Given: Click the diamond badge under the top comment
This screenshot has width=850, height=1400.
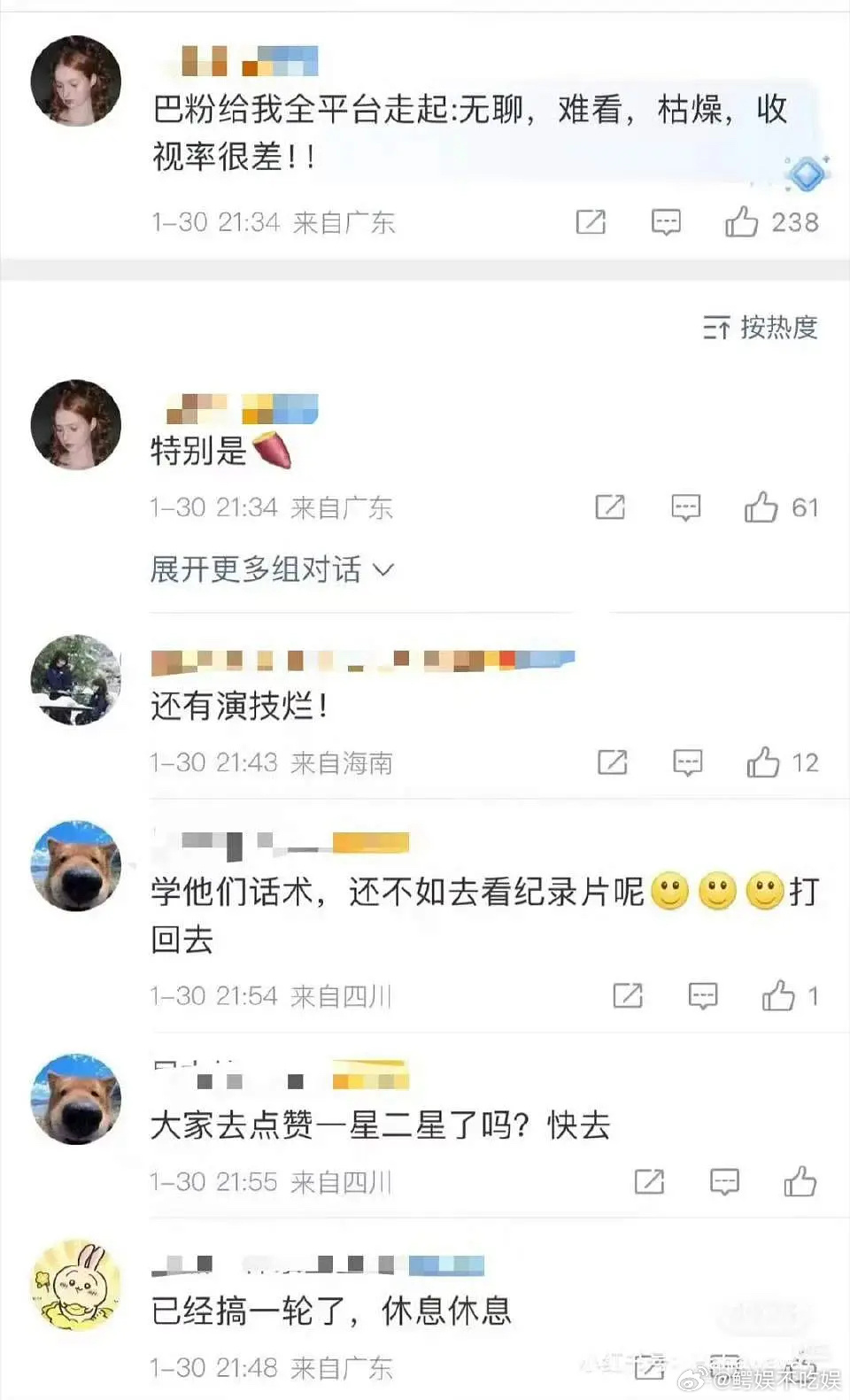Looking at the screenshot, I should 804,174.
